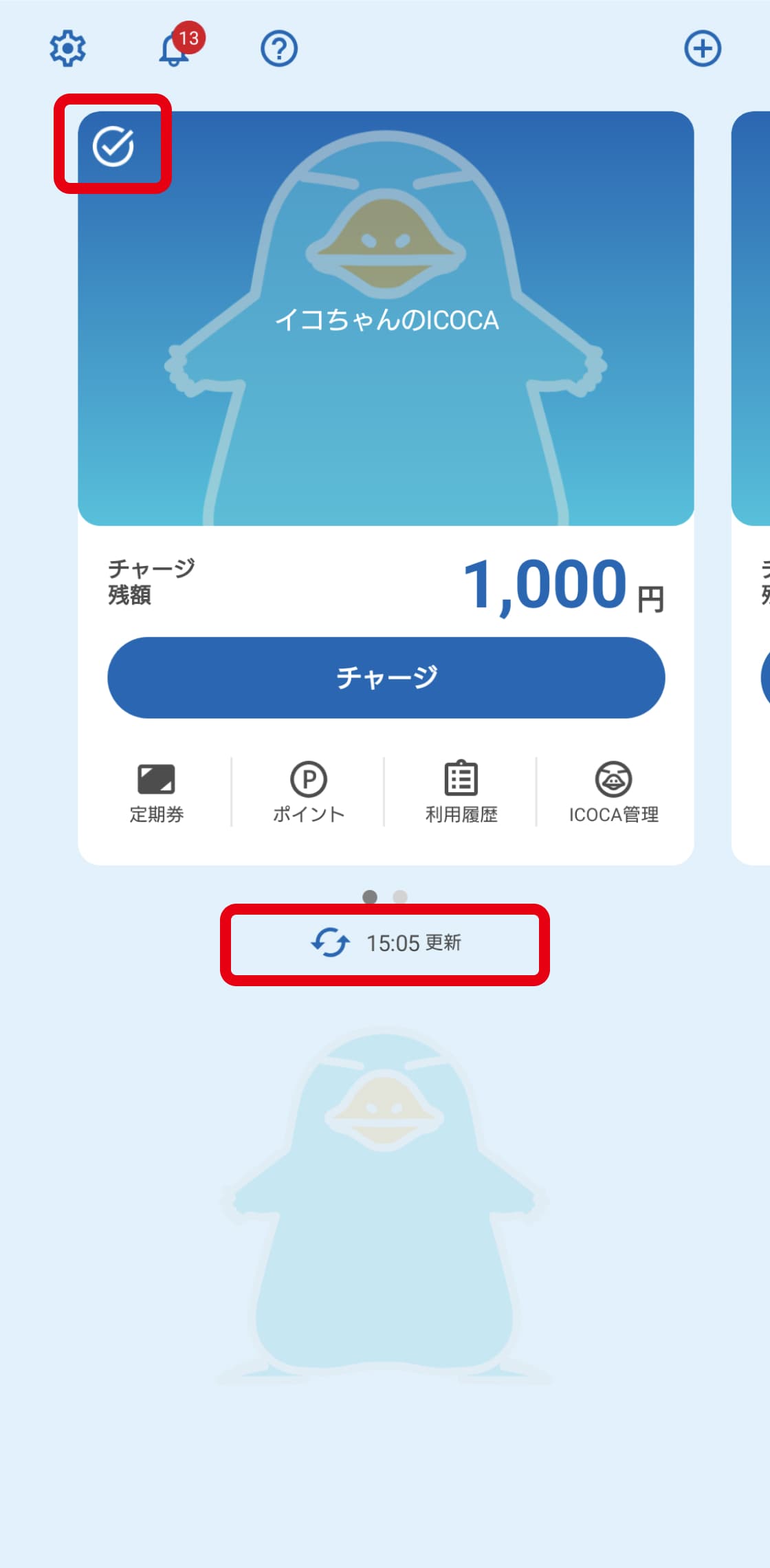Tap the チャージ button
This screenshot has height=1568, width=770.
click(x=386, y=677)
